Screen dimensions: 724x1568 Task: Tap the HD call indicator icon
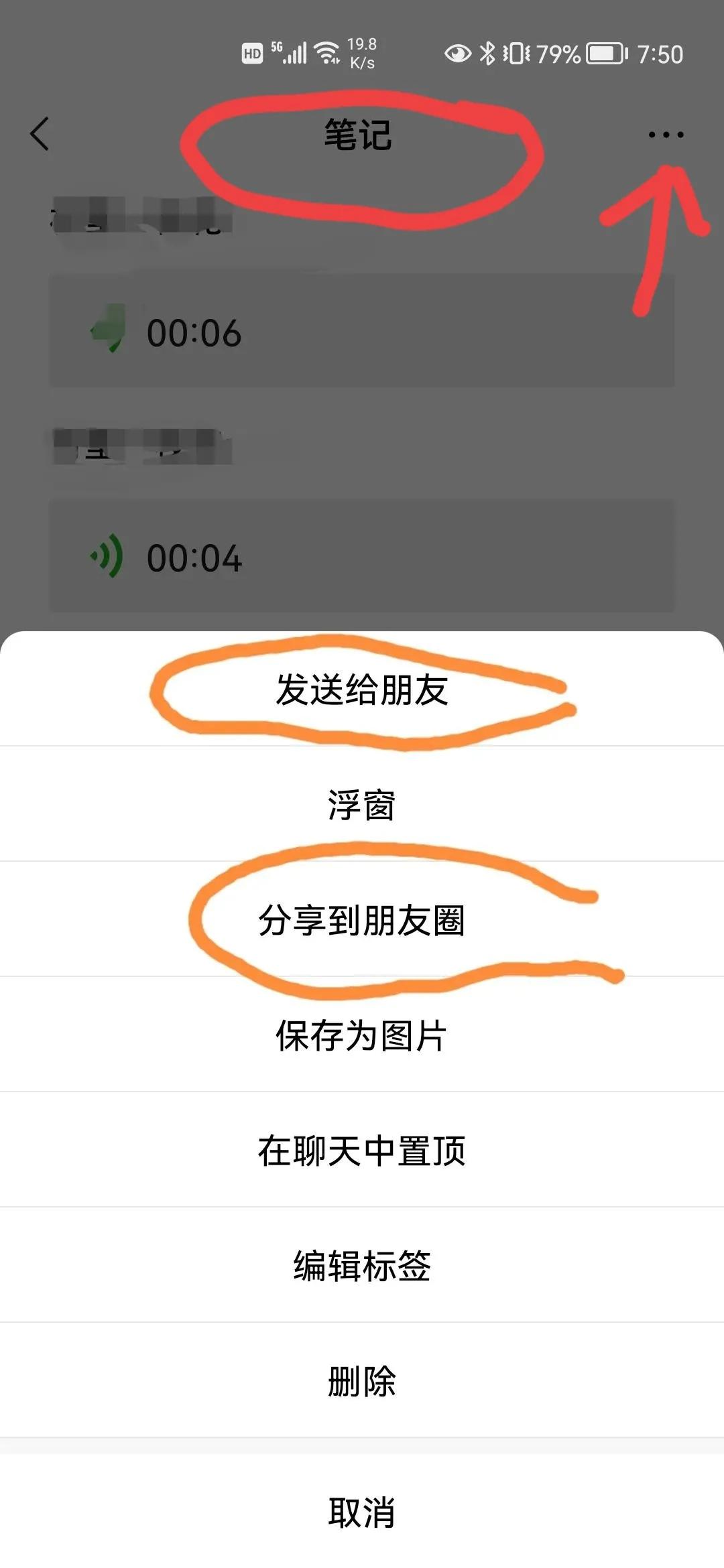click(x=251, y=54)
